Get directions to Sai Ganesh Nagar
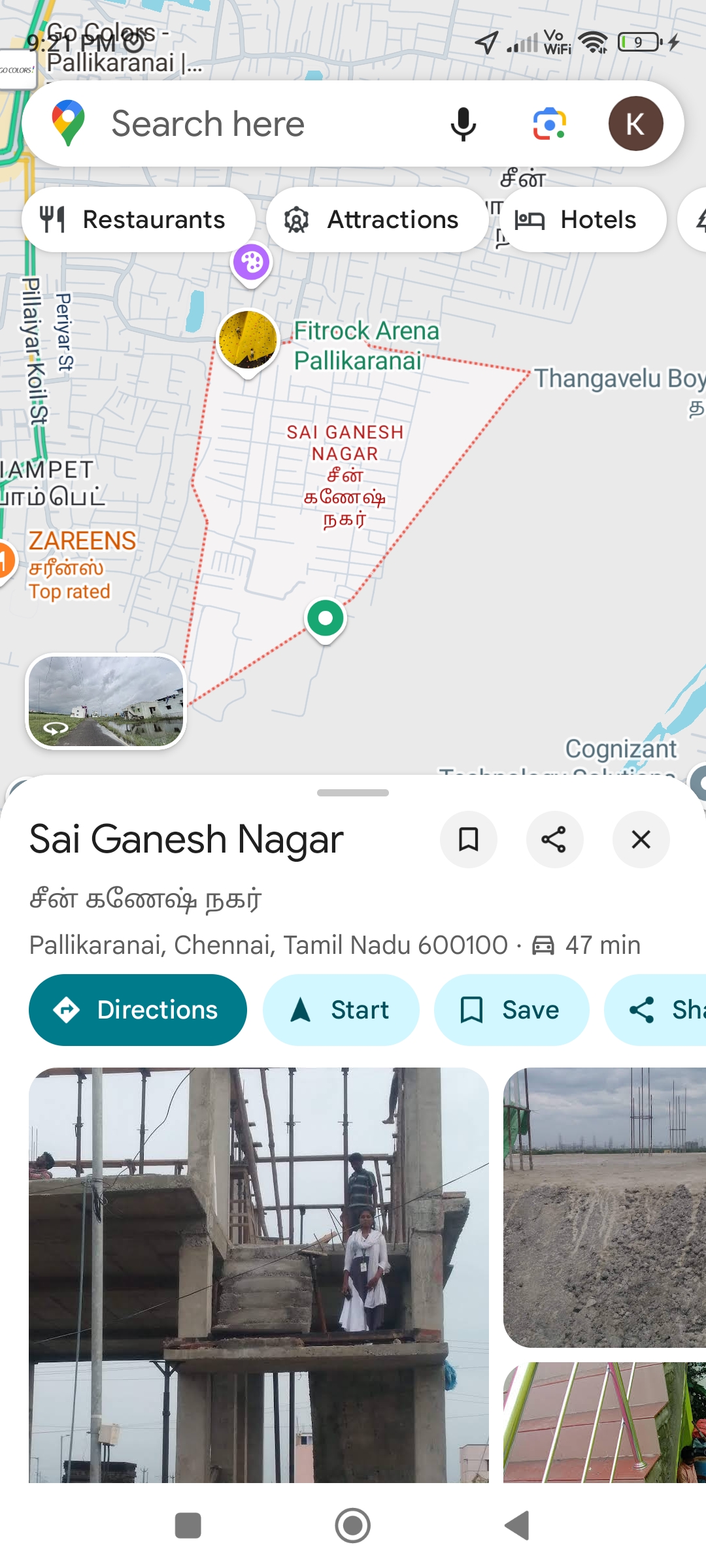The width and height of the screenshot is (706, 1568). pyautogui.click(x=138, y=1010)
